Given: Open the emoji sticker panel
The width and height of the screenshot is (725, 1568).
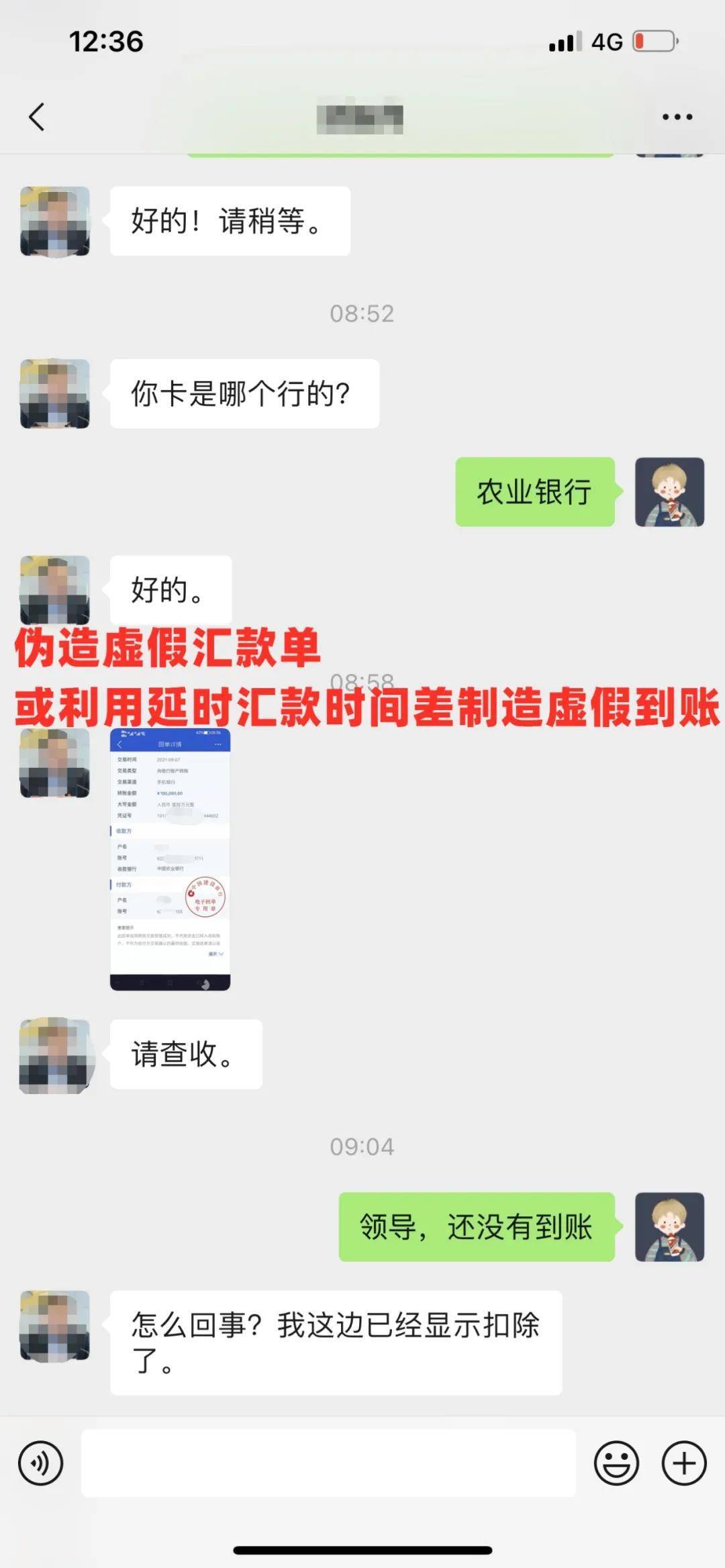Looking at the screenshot, I should click(x=616, y=1463).
